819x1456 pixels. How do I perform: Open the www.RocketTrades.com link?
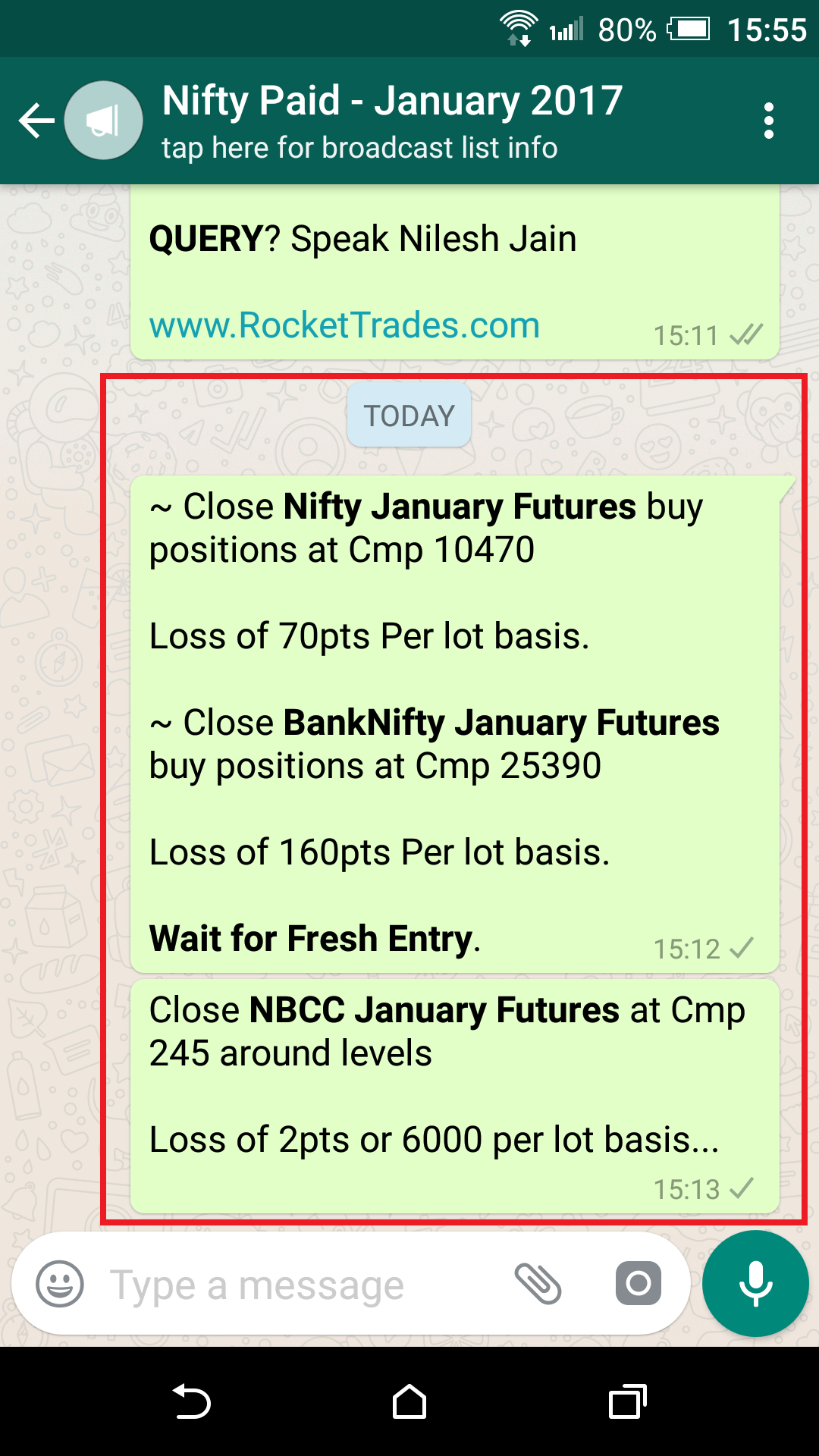click(344, 325)
